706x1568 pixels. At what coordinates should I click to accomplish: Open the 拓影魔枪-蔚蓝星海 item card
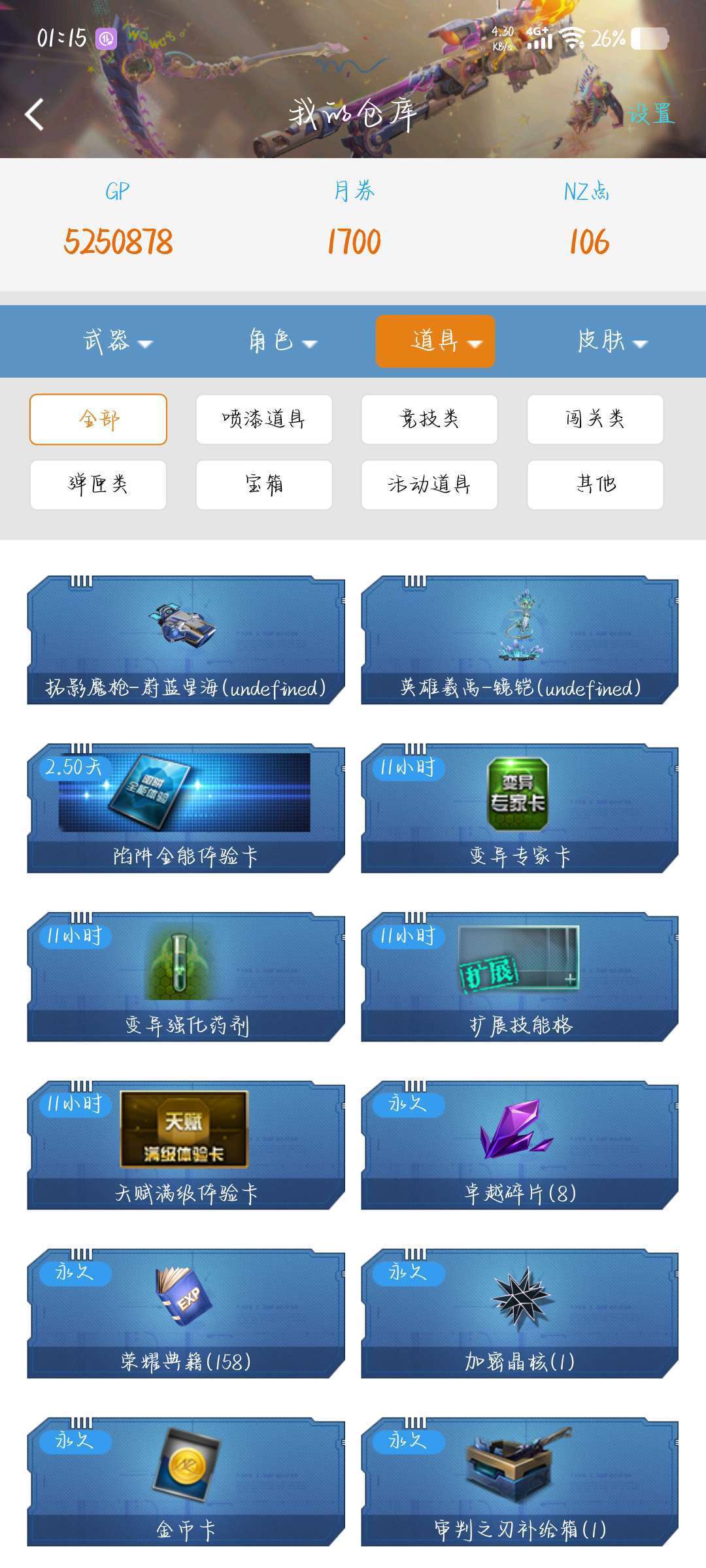[x=186, y=640]
